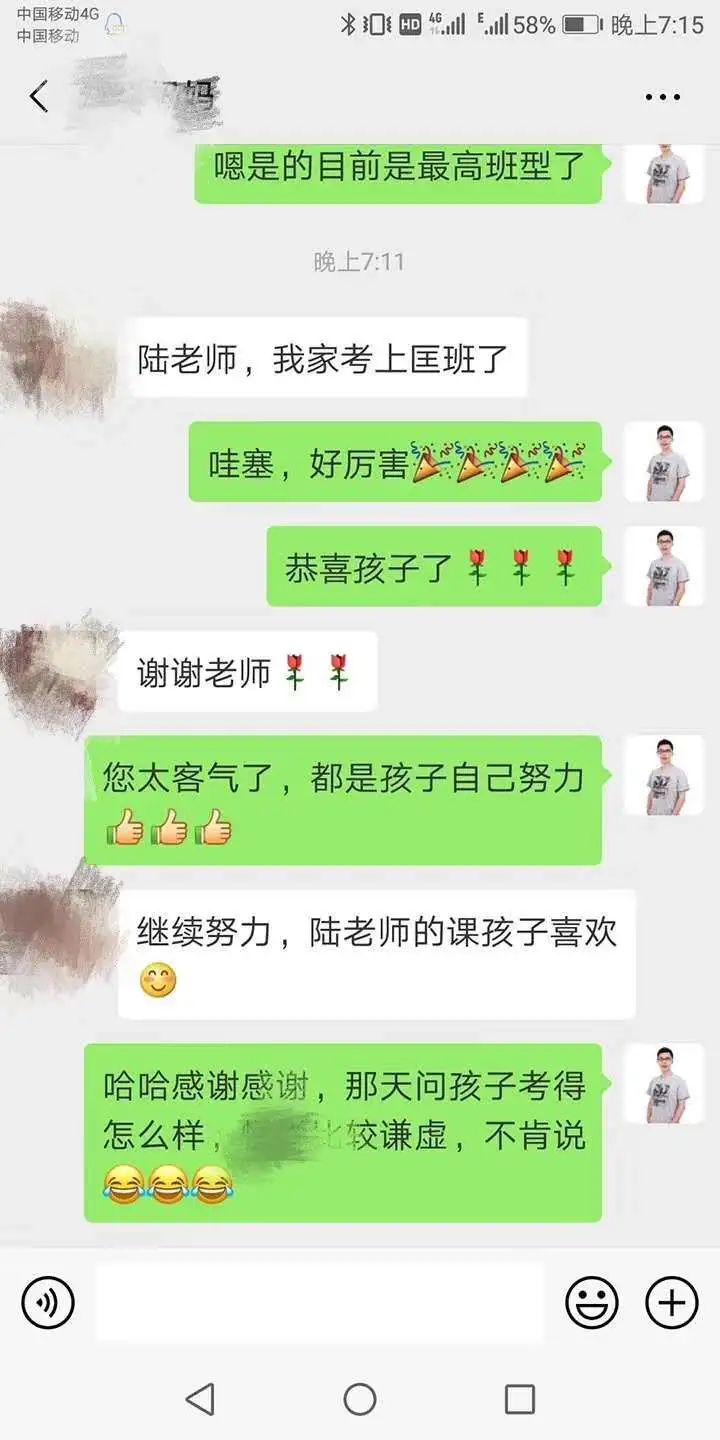
Task: Tap the system home button
Action: coord(360,1399)
